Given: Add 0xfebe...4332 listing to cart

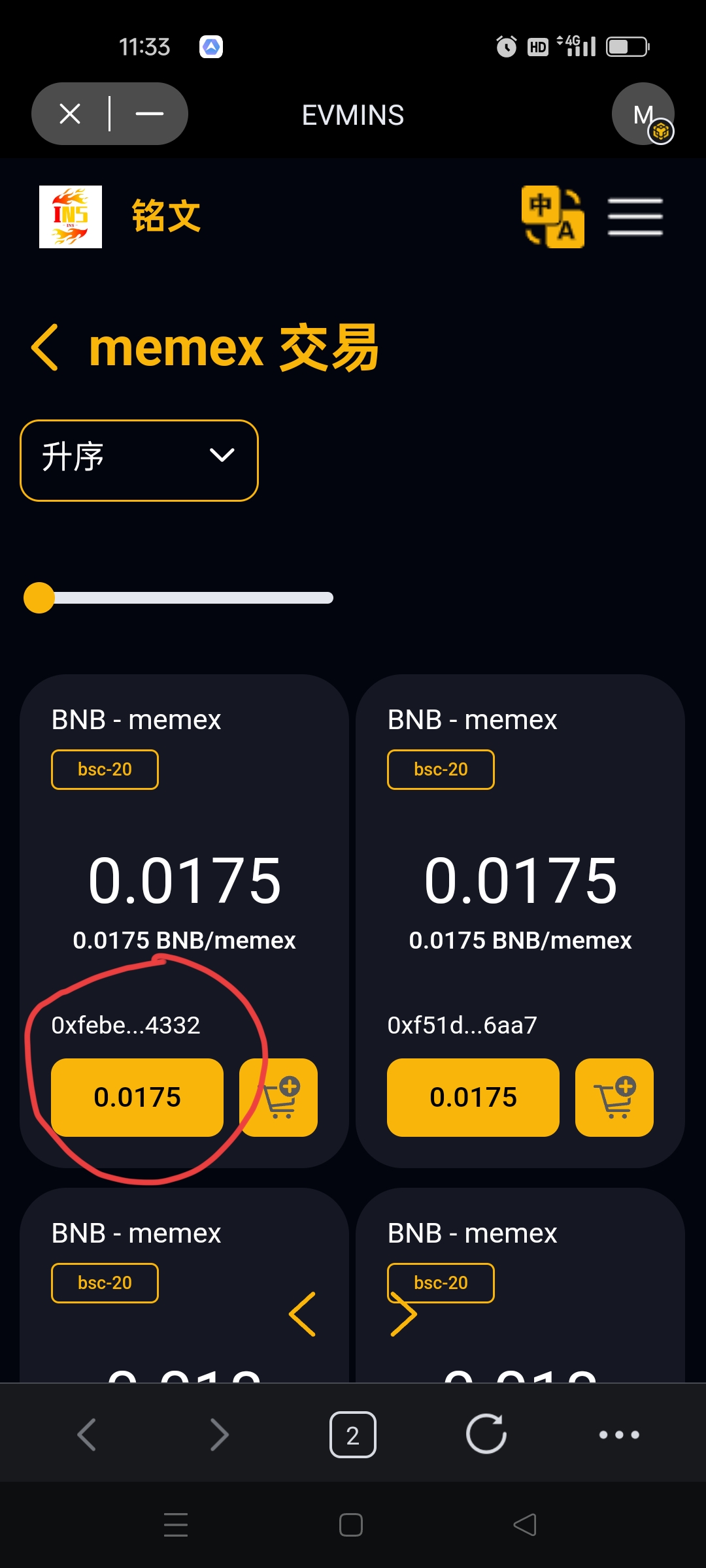Looking at the screenshot, I should coord(279,1098).
